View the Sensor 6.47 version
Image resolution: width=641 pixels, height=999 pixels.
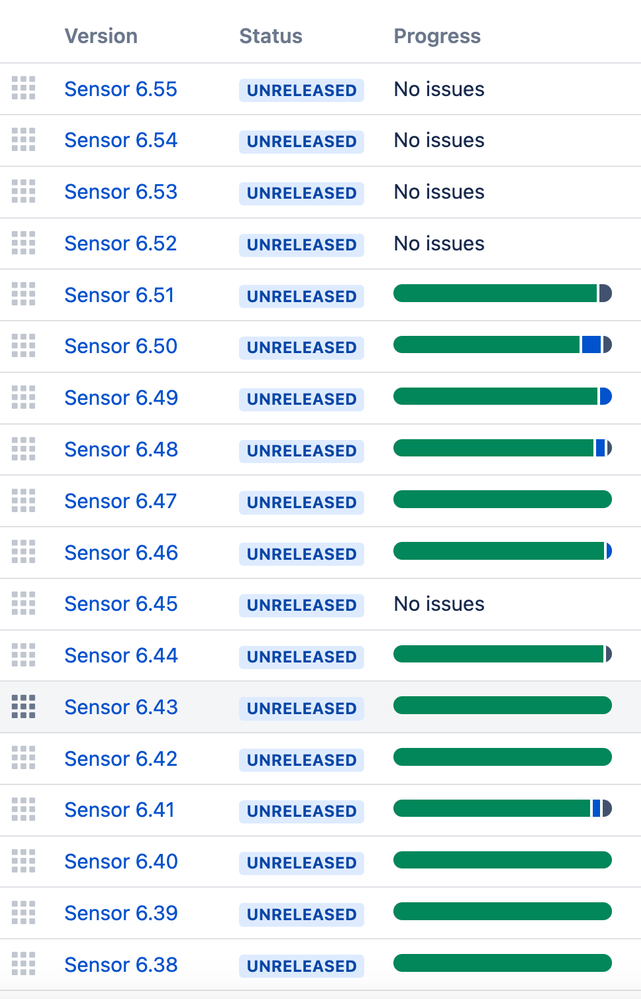coord(120,501)
